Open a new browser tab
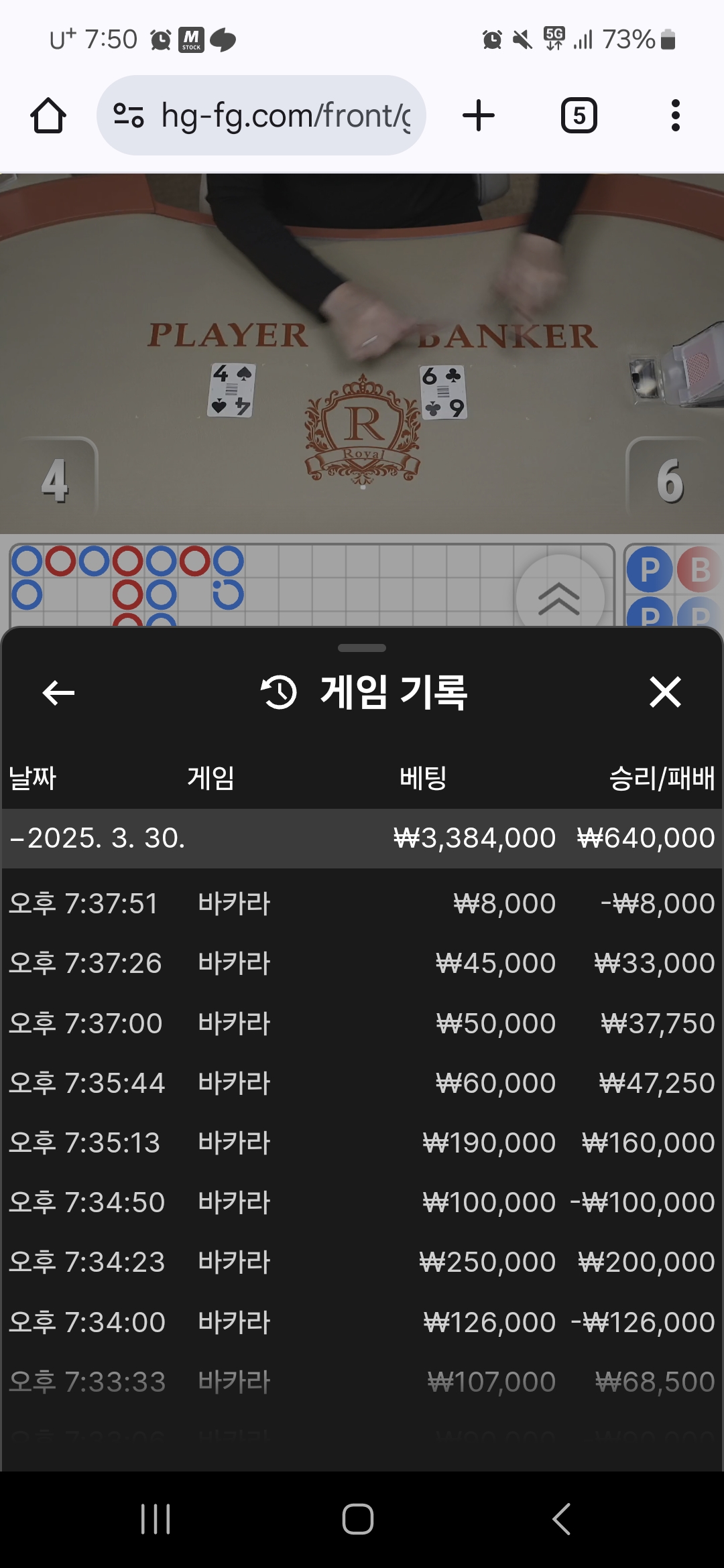This screenshot has width=724, height=1568. tap(479, 116)
